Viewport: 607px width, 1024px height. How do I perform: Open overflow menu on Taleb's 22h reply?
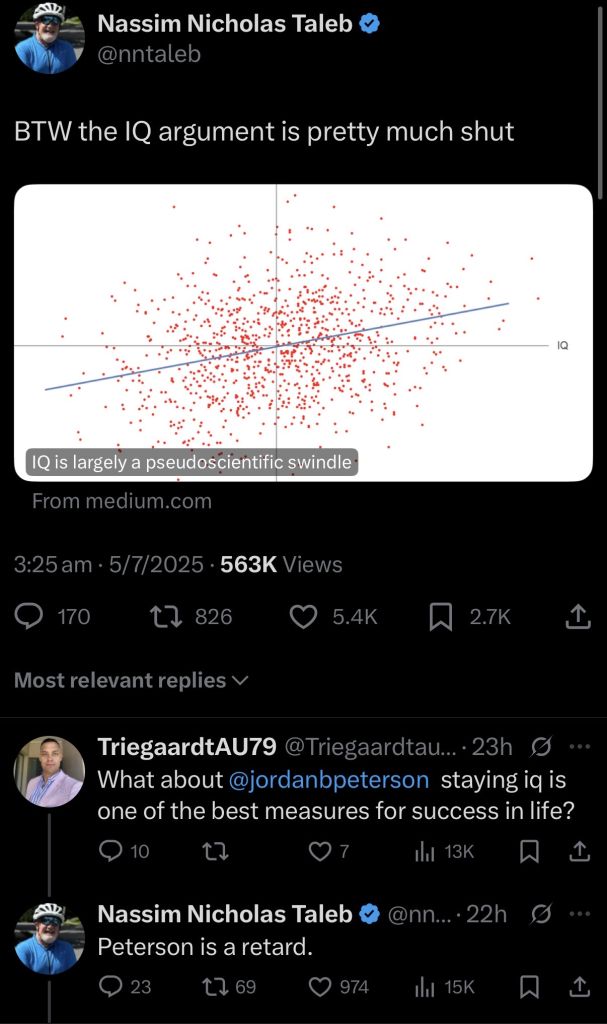coord(580,914)
